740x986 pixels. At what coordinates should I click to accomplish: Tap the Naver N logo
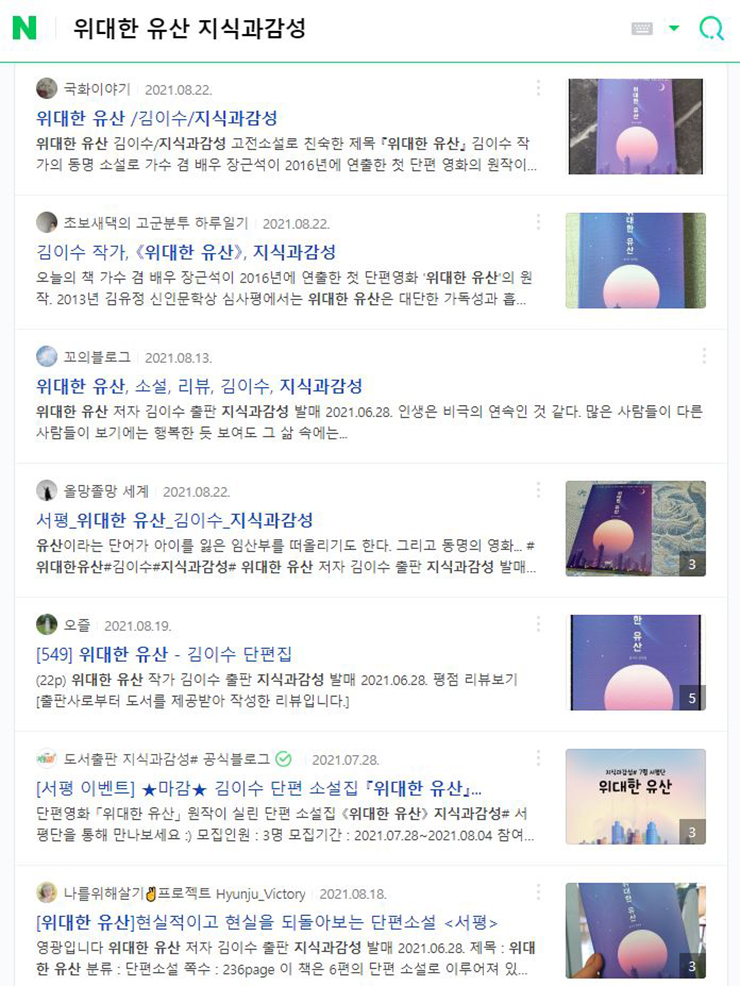pos(24,28)
